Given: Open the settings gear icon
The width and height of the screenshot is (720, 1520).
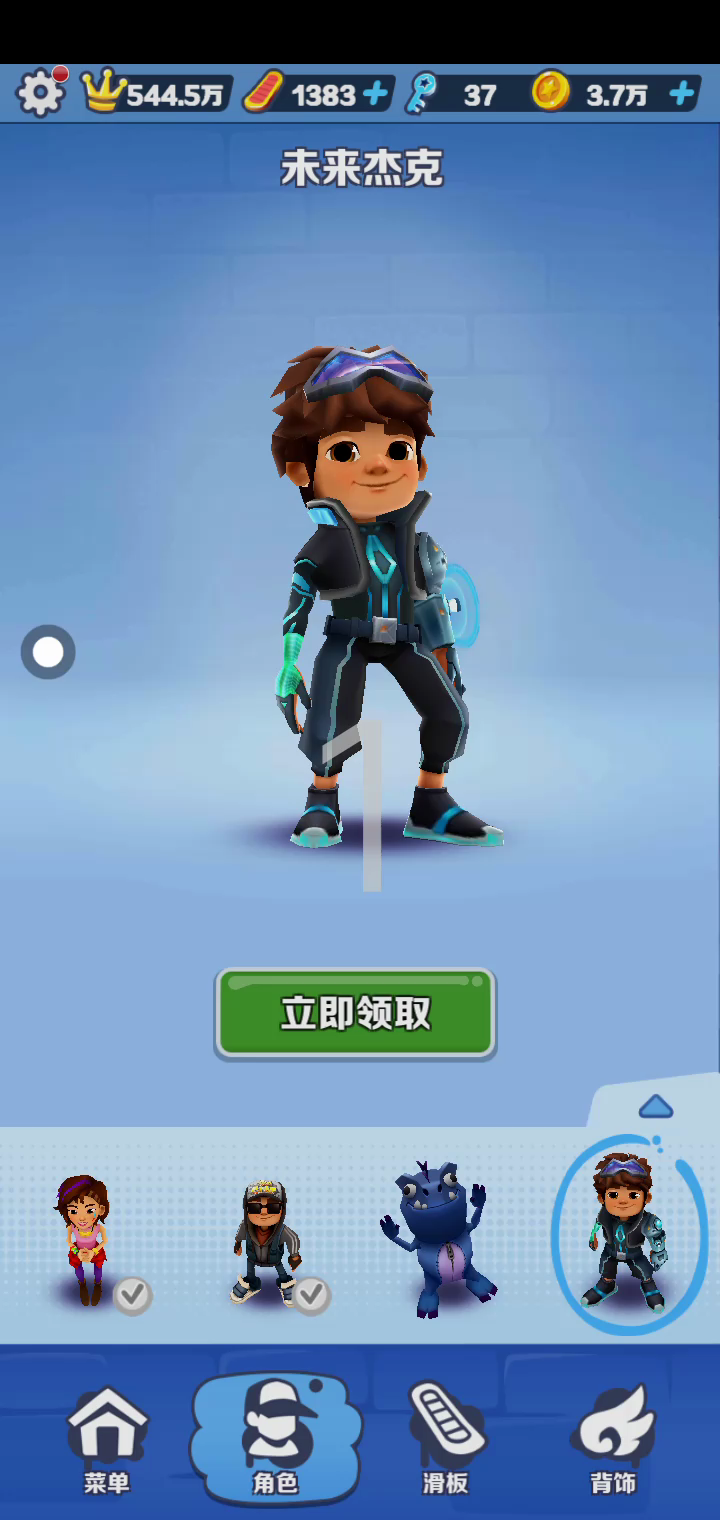Looking at the screenshot, I should click(x=40, y=93).
